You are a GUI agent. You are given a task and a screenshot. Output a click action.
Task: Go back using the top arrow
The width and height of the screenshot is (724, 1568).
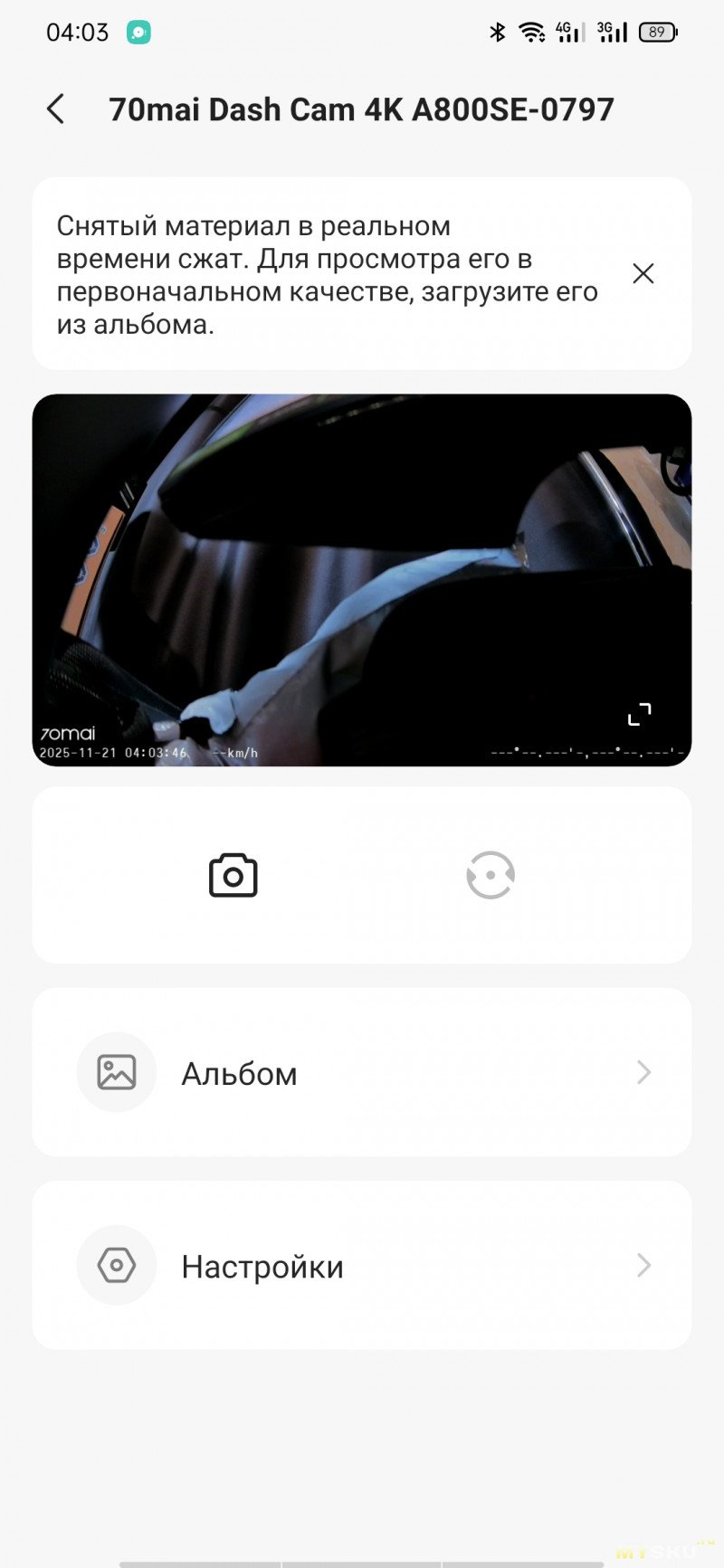56,109
